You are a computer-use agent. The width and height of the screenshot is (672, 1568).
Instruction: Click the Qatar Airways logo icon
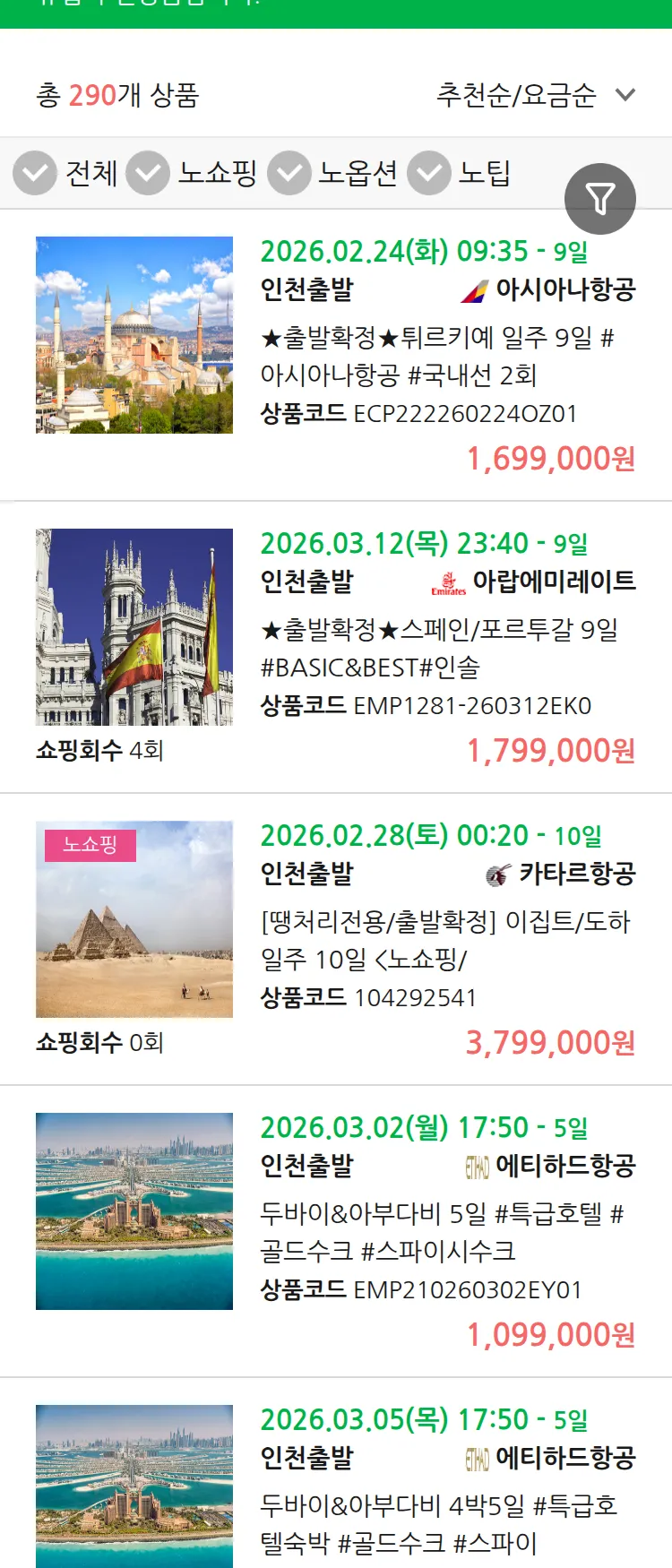click(495, 876)
